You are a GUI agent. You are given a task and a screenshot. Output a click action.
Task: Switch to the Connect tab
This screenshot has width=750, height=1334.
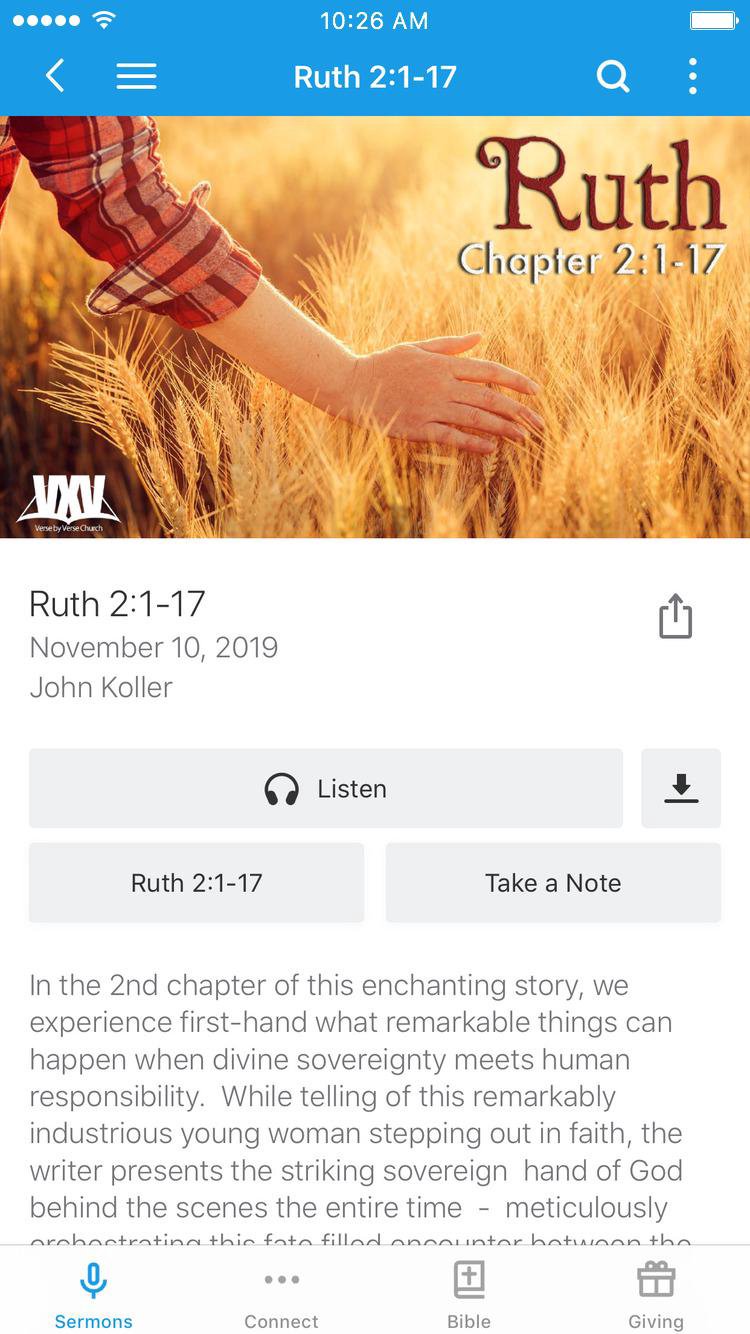[281, 1294]
